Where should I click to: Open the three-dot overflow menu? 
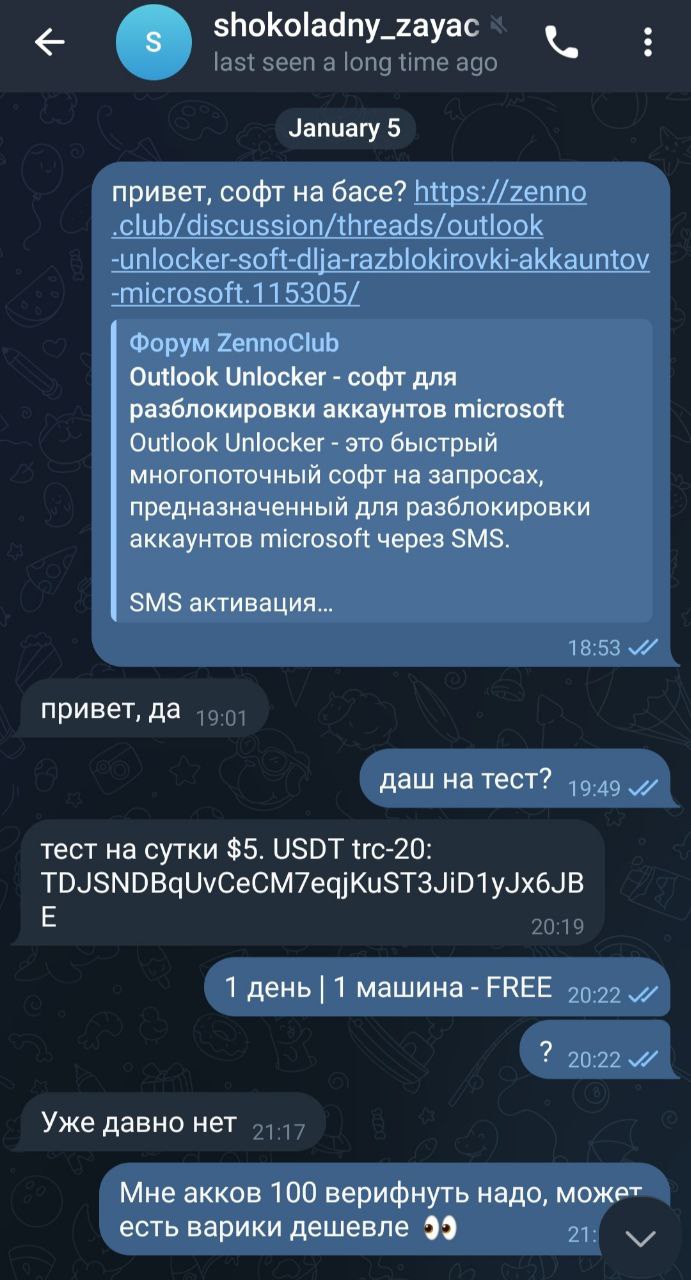648,42
